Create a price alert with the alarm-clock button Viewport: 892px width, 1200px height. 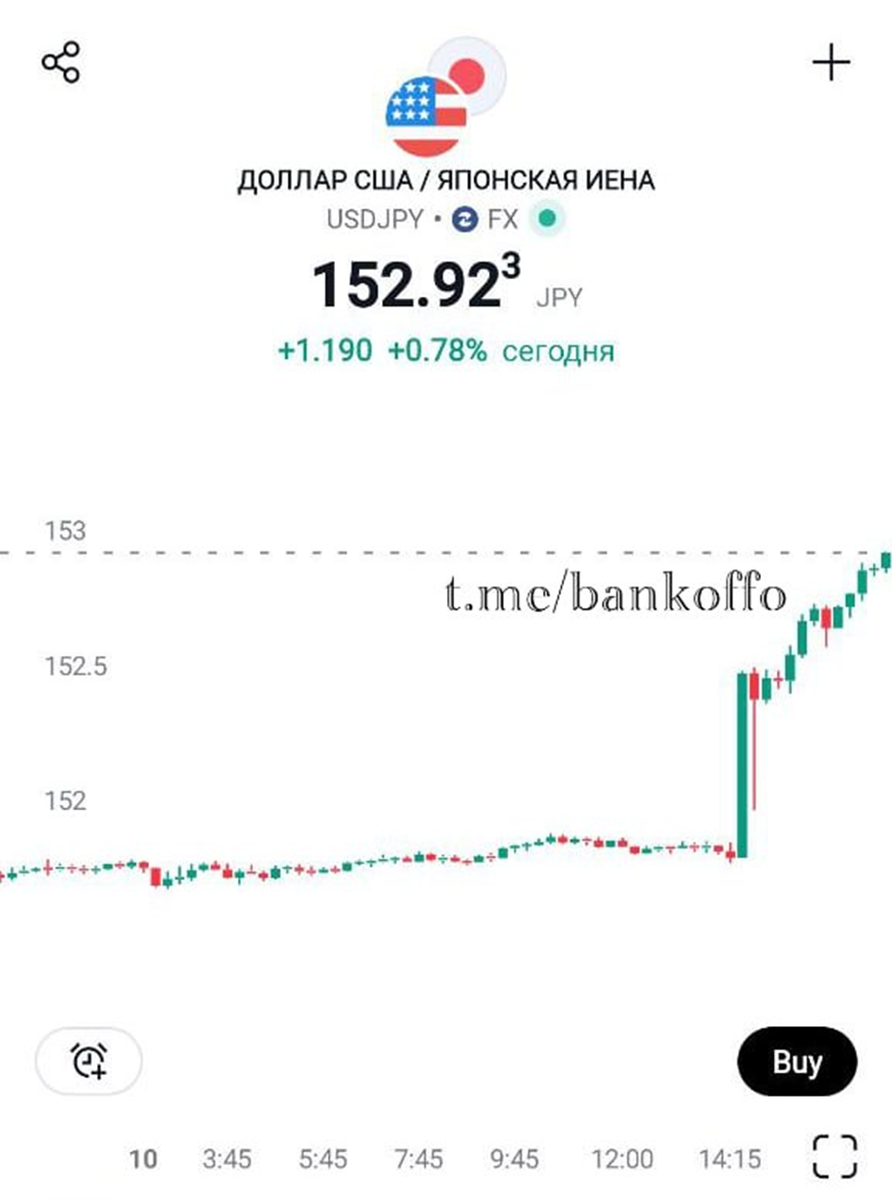(x=89, y=1060)
